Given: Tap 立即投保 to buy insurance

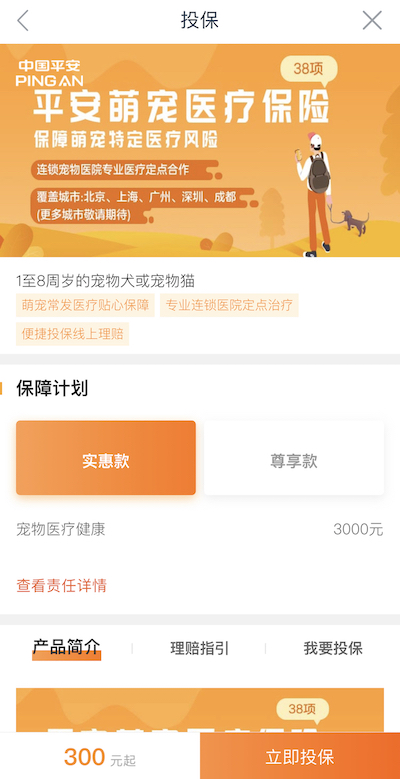Looking at the screenshot, I should click(300, 756).
